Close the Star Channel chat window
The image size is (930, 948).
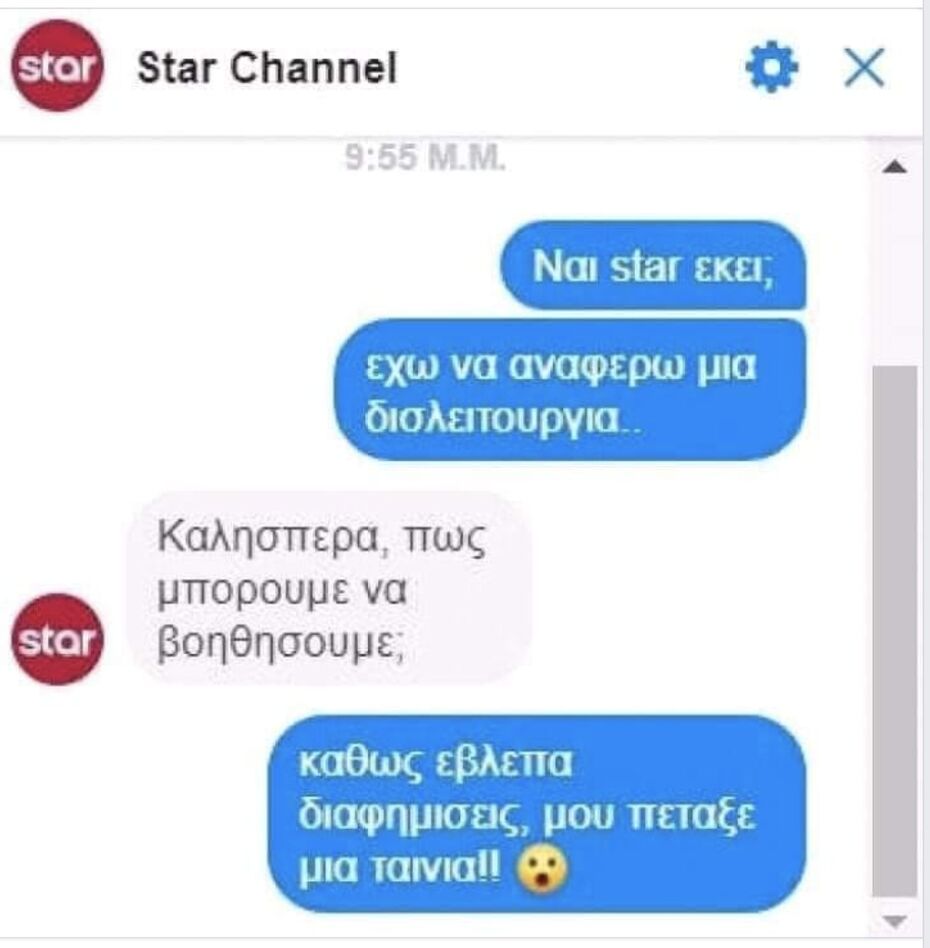click(x=863, y=68)
